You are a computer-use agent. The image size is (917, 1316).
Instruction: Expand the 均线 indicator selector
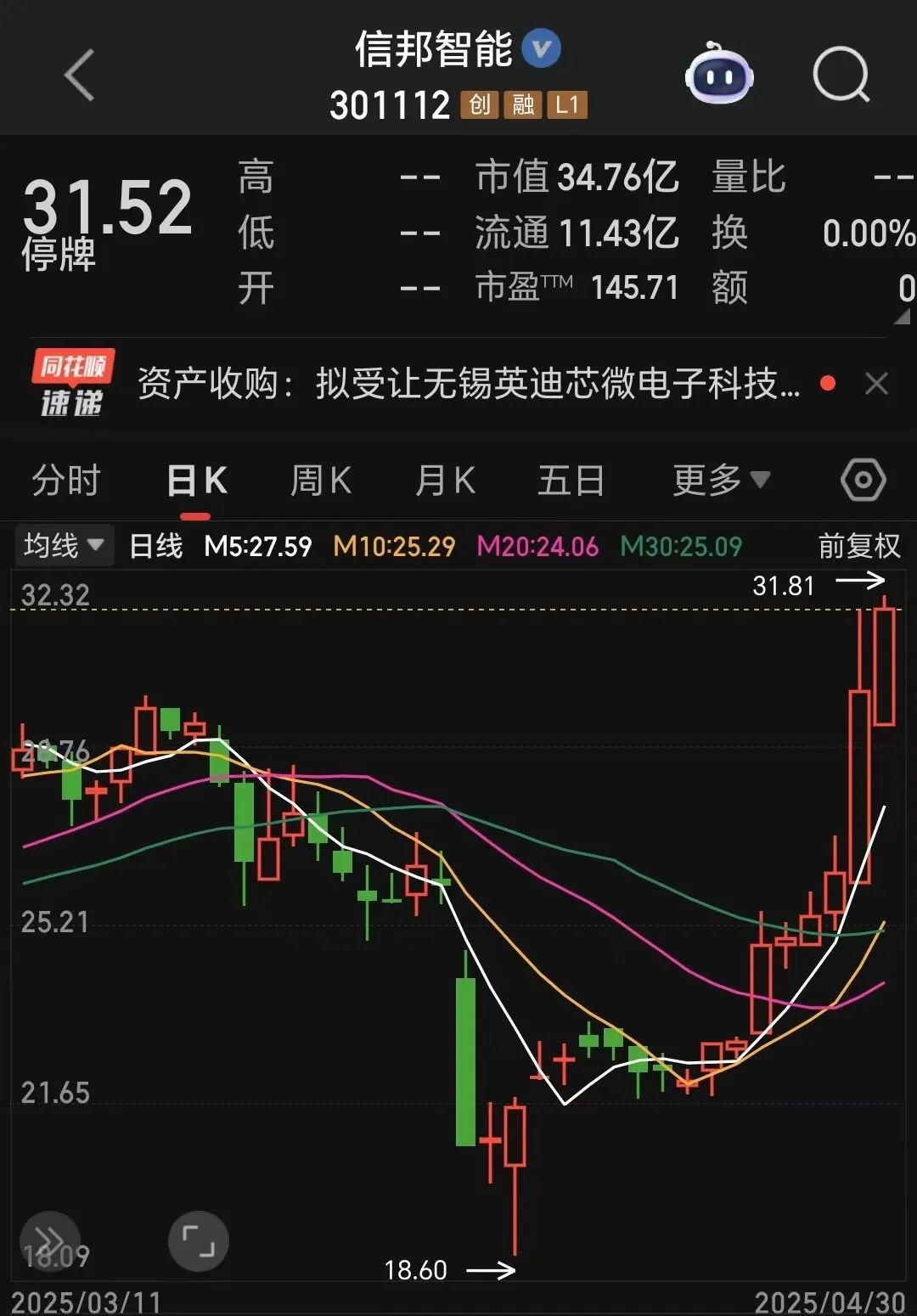[65, 547]
